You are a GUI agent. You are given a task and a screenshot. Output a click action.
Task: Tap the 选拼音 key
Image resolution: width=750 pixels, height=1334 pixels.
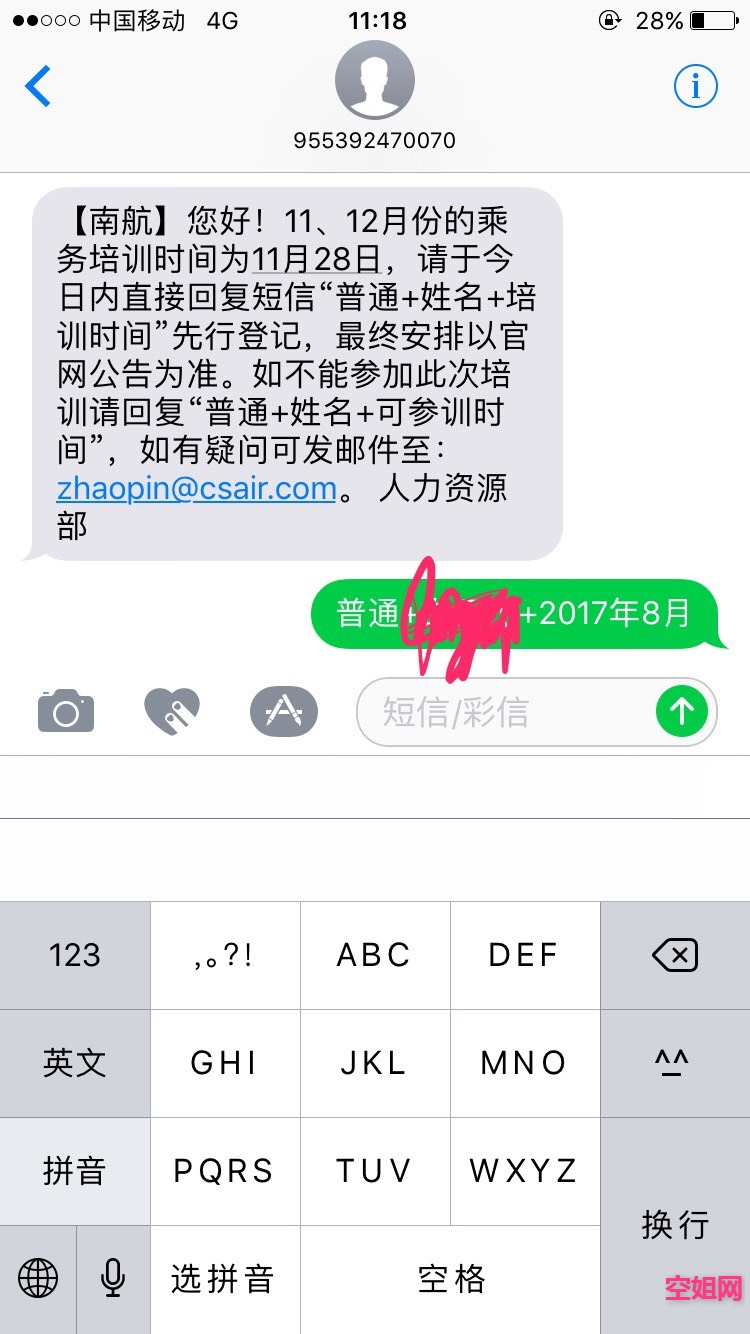(225, 1279)
